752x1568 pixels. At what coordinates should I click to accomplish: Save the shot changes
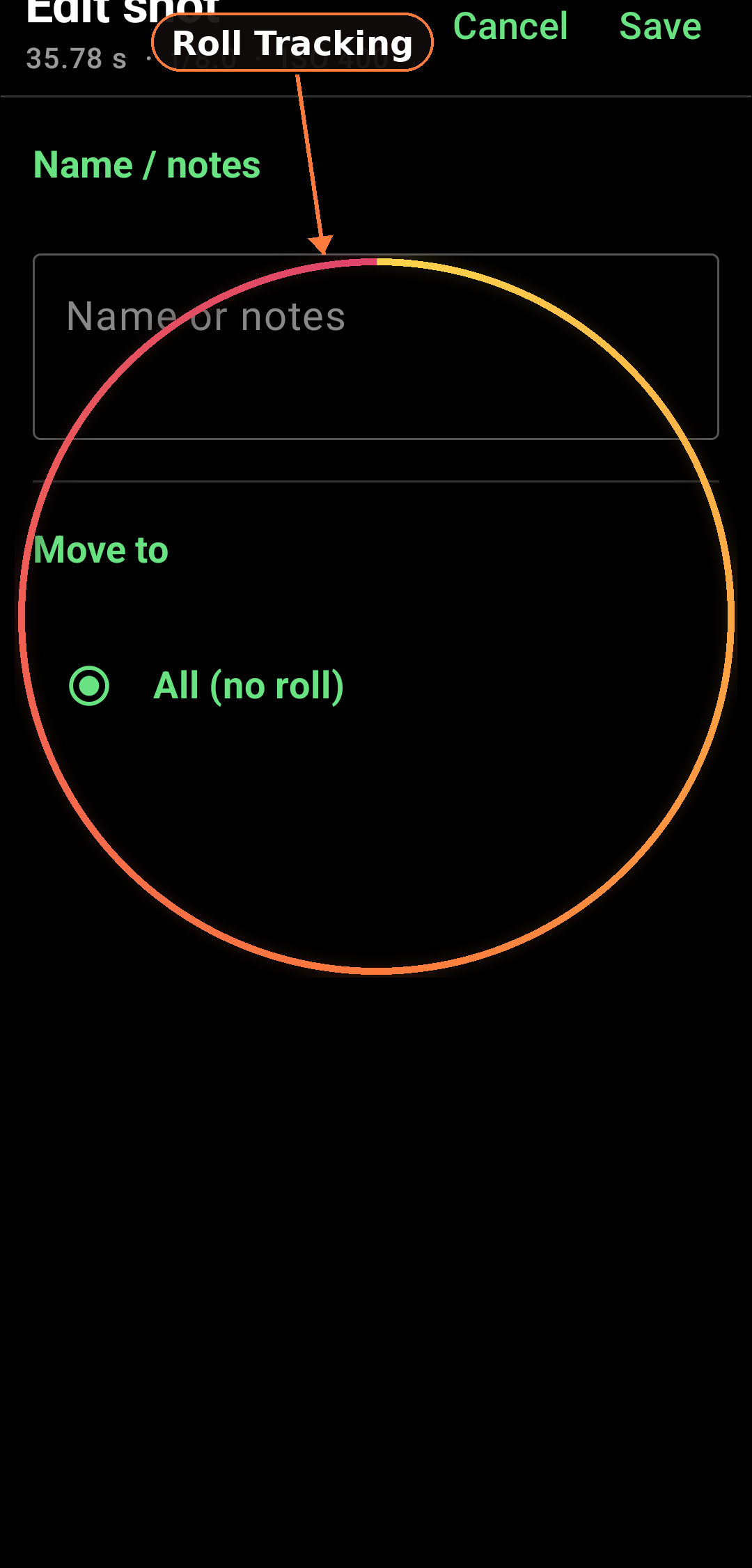pyautogui.click(x=660, y=26)
